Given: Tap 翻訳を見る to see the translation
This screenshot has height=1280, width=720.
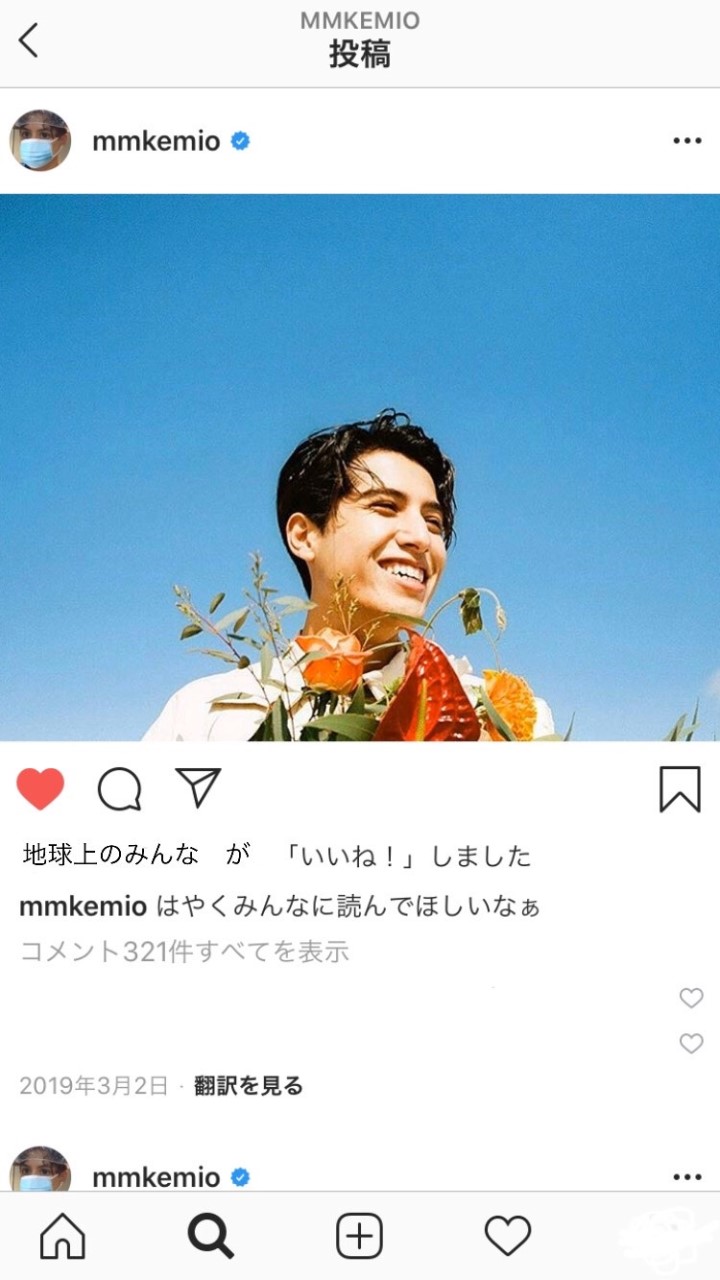Looking at the screenshot, I should [248, 1086].
